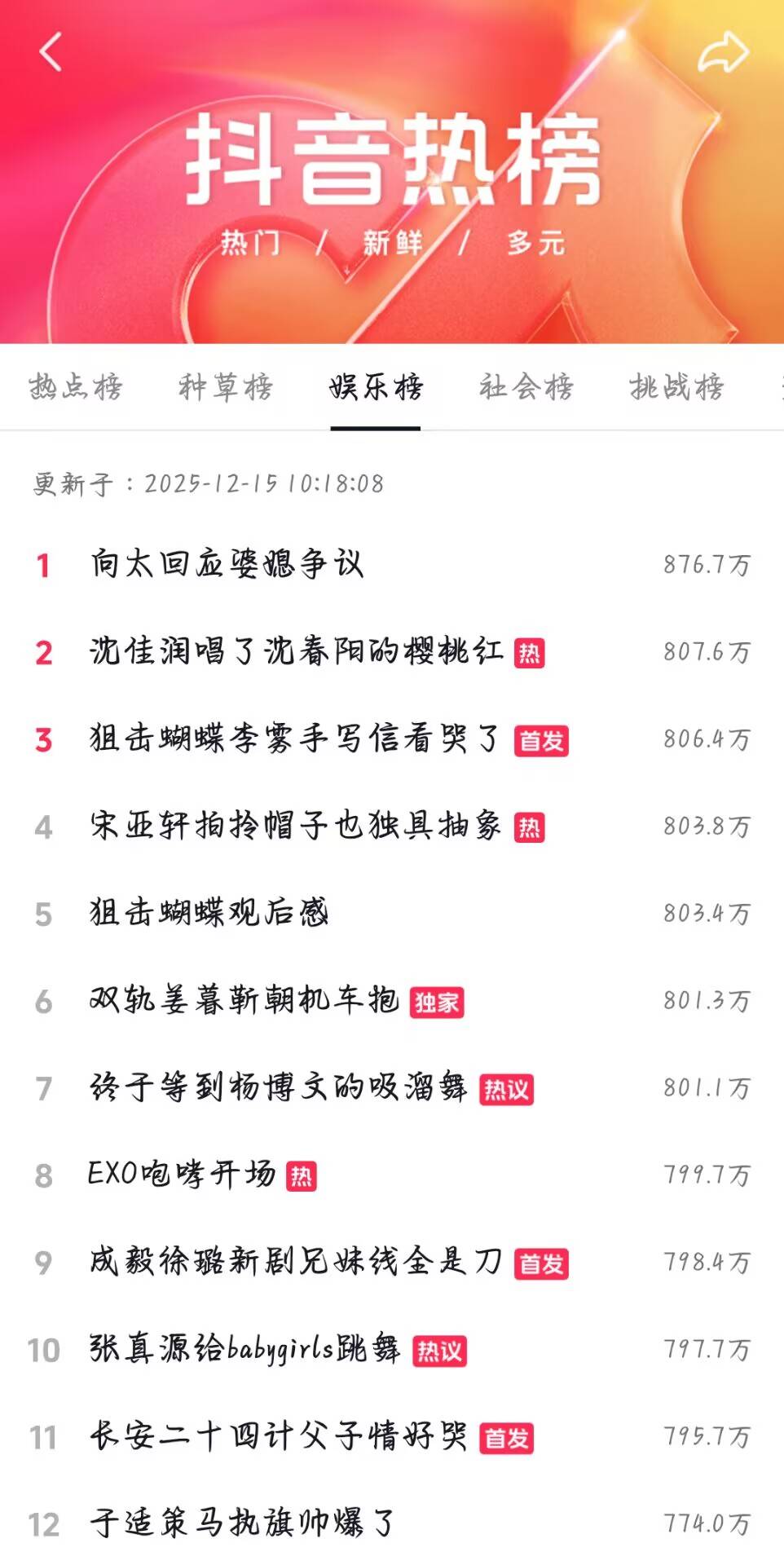Open topic 沈佳润唱了沈春阳的樱桃红
This screenshot has height=1565, width=784.
(296, 651)
